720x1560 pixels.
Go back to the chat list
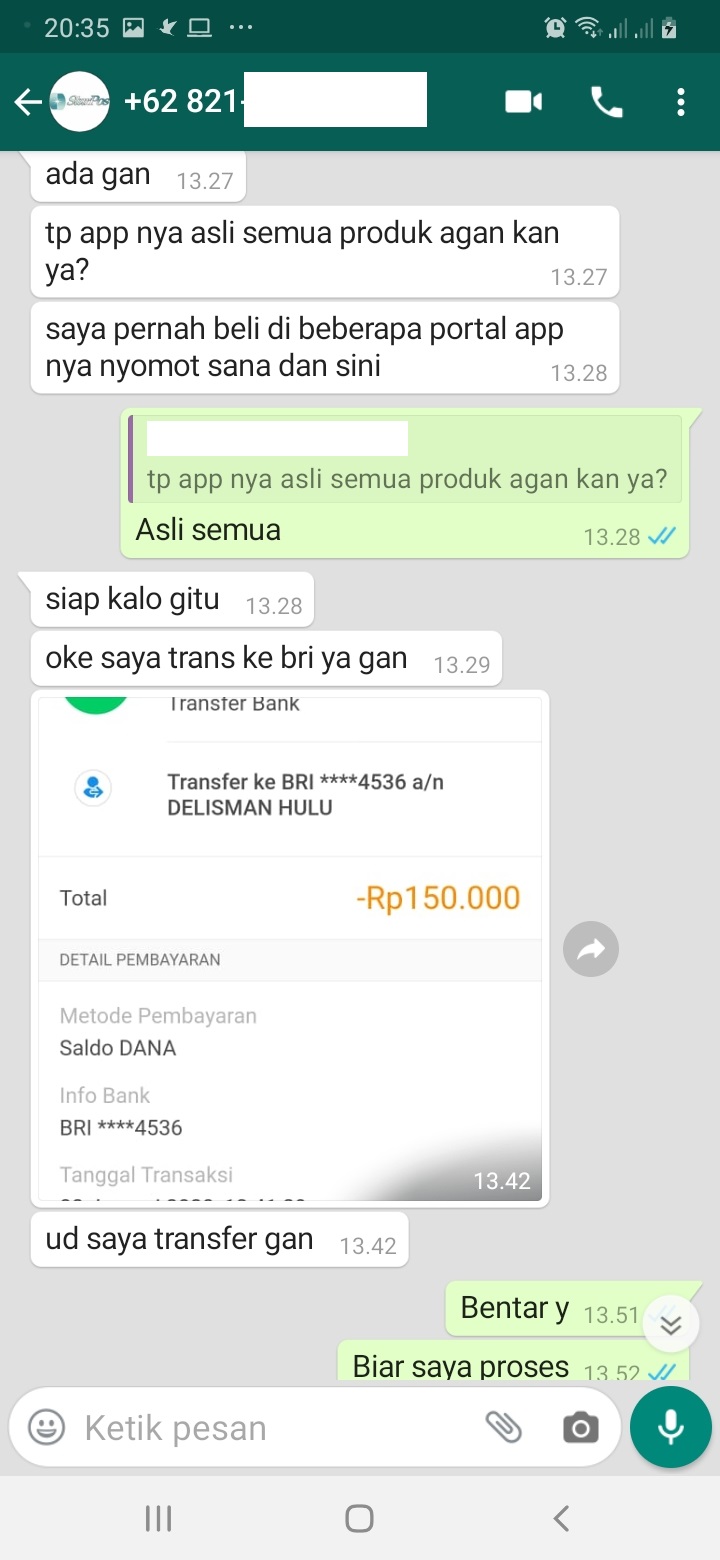28,101
